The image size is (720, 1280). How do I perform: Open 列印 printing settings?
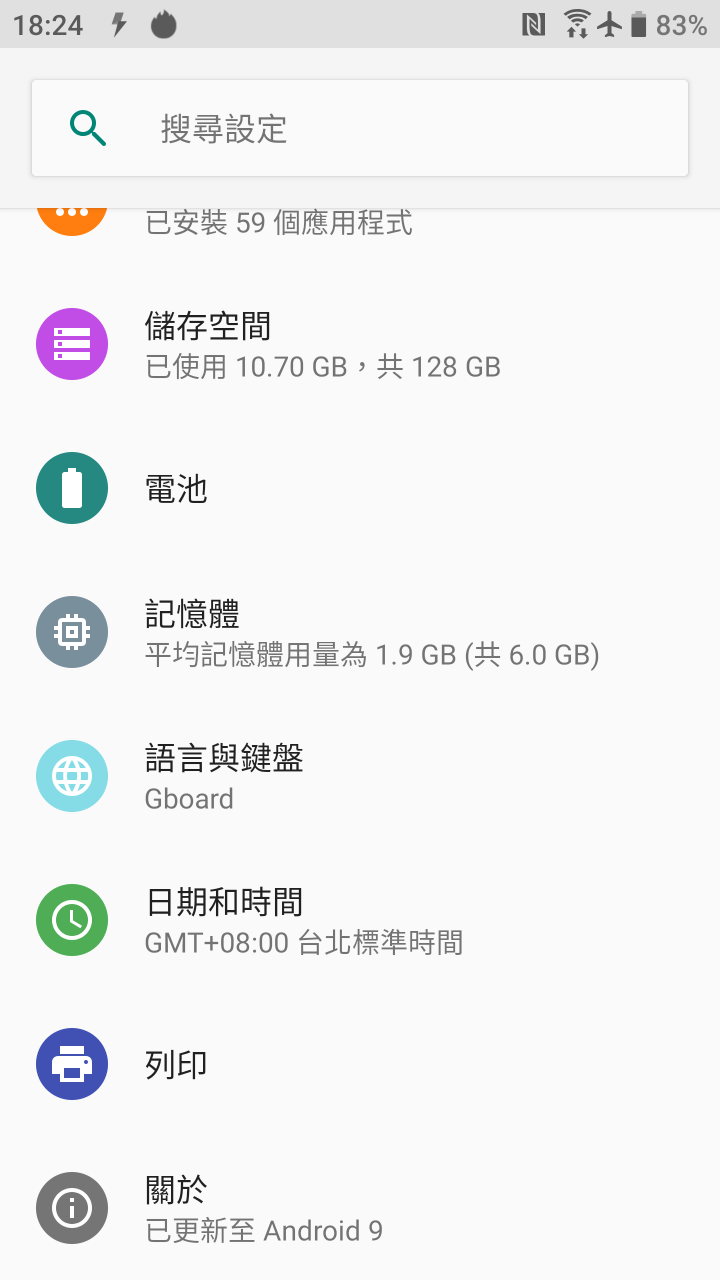coord(360,1064)
